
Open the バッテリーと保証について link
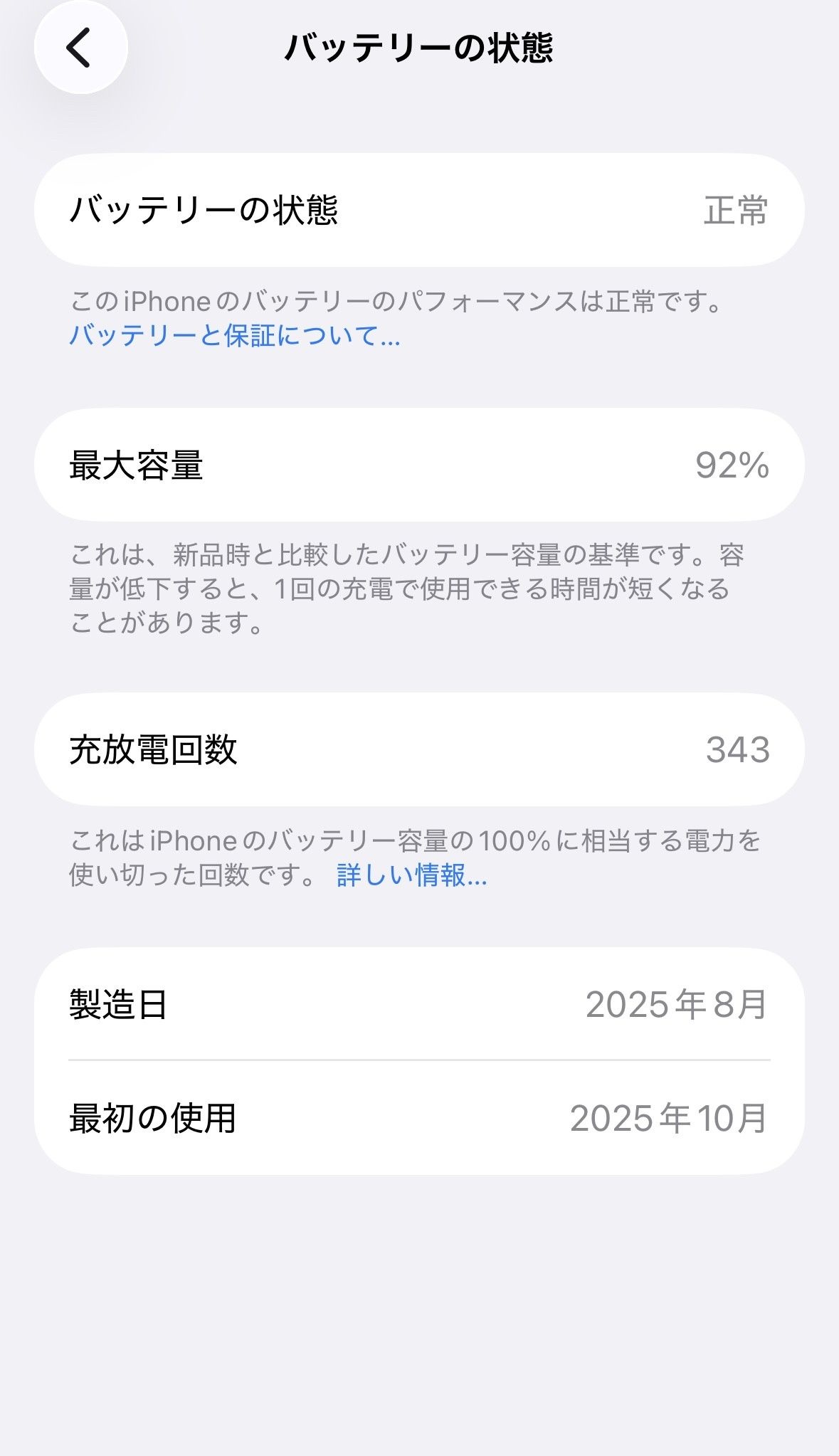235,335
